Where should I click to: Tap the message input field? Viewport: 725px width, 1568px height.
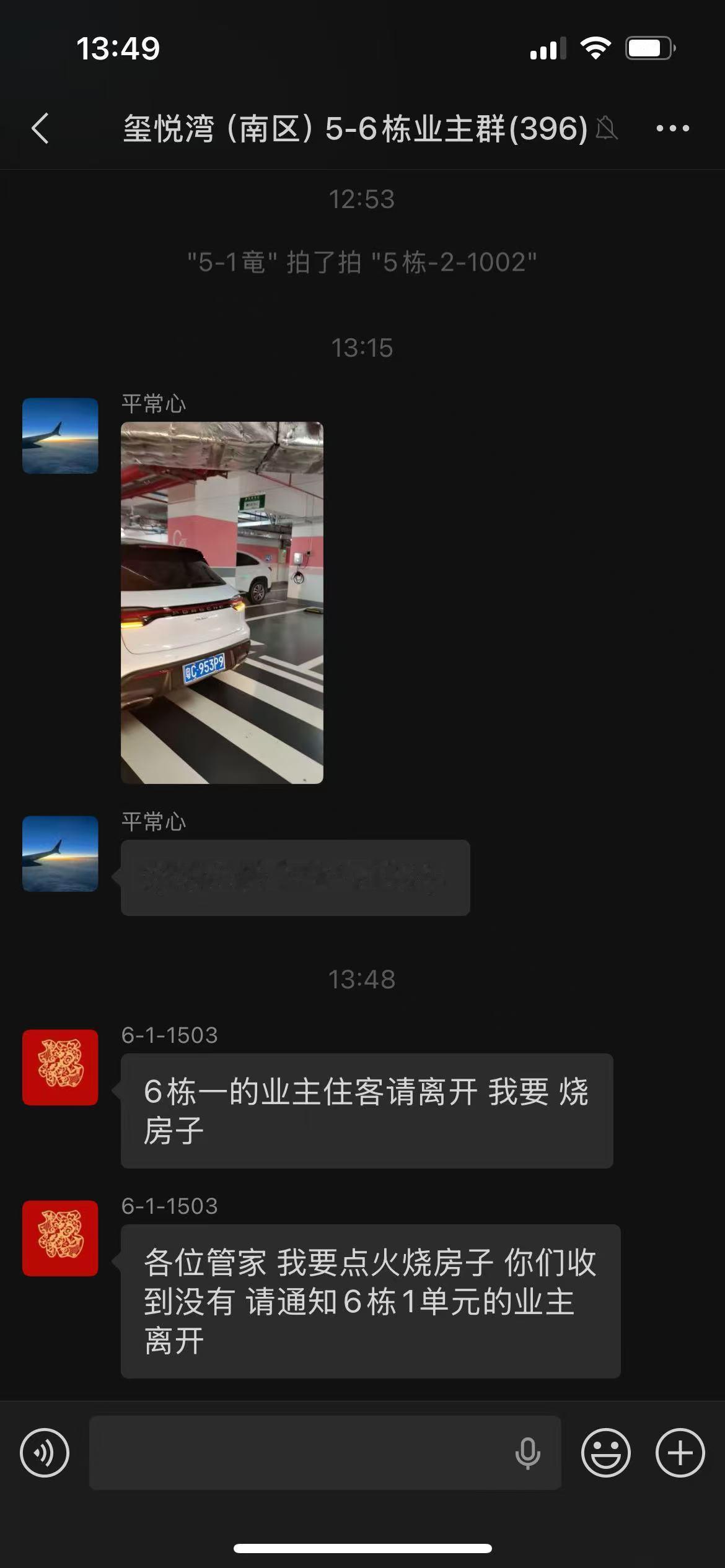point(310,1452)
